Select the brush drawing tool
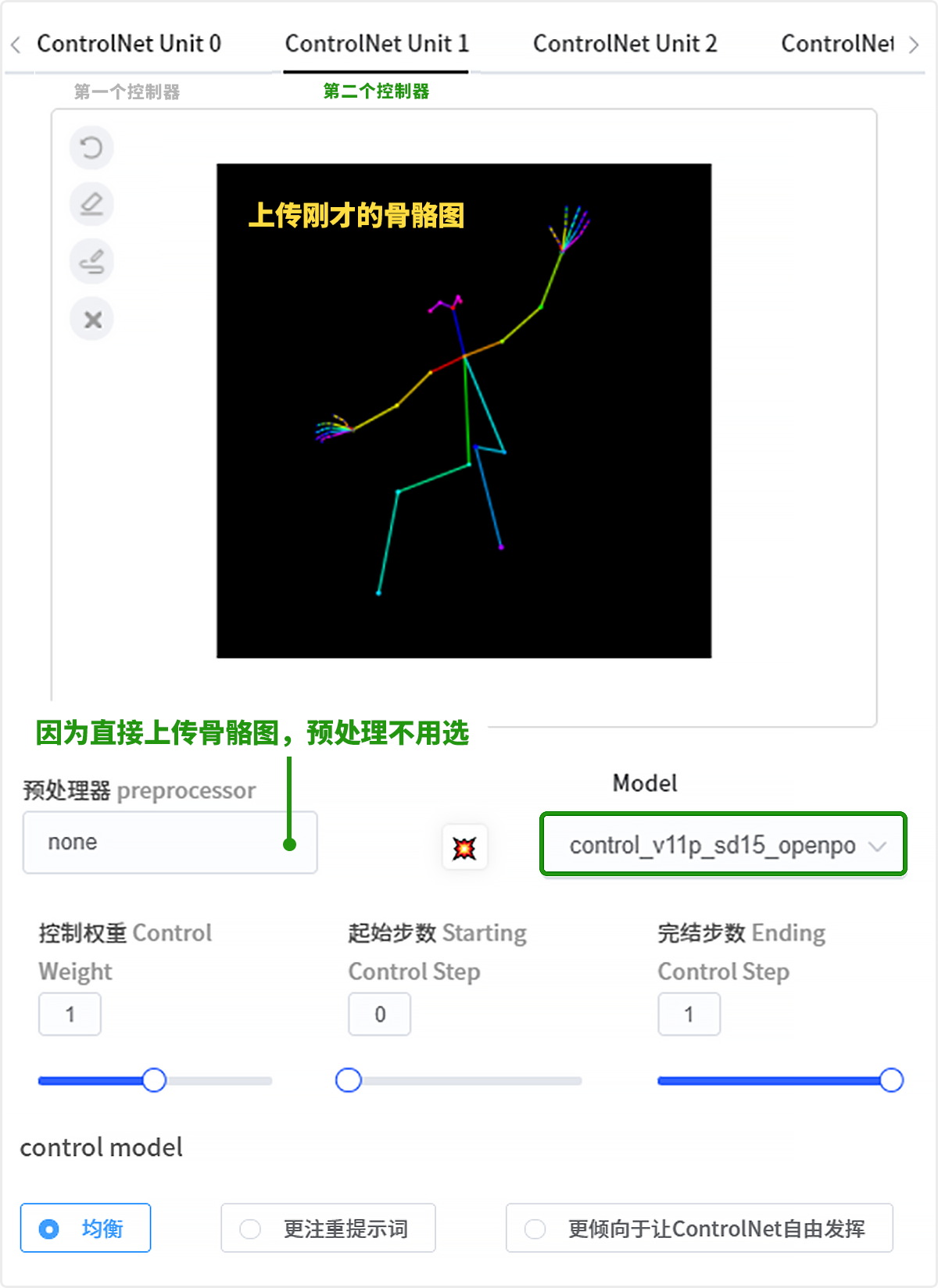Viewport: 938px width, 1288px height. (x=91, y=262)
